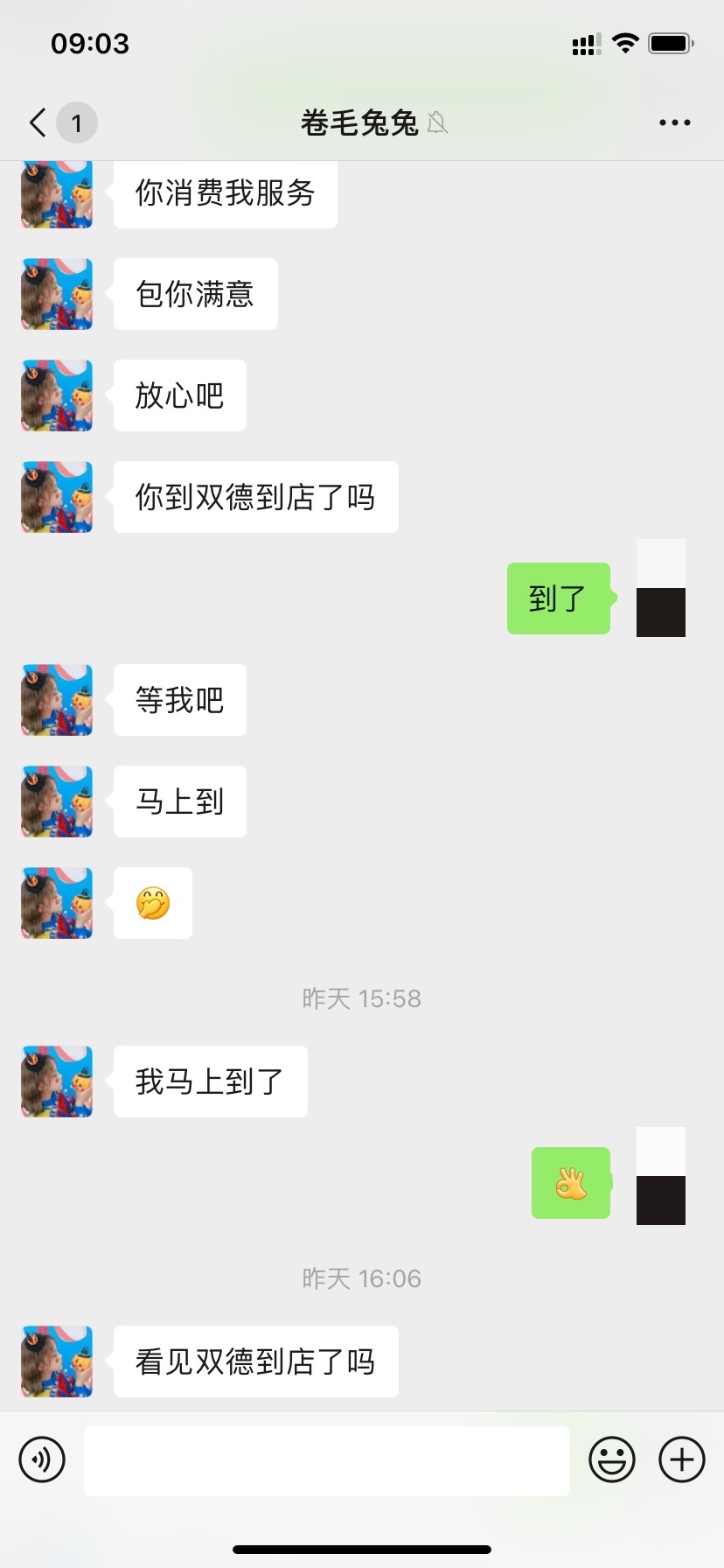Open the emoji sticker panel
The image size is (724, 1568).
click(x=612, y=1459)
